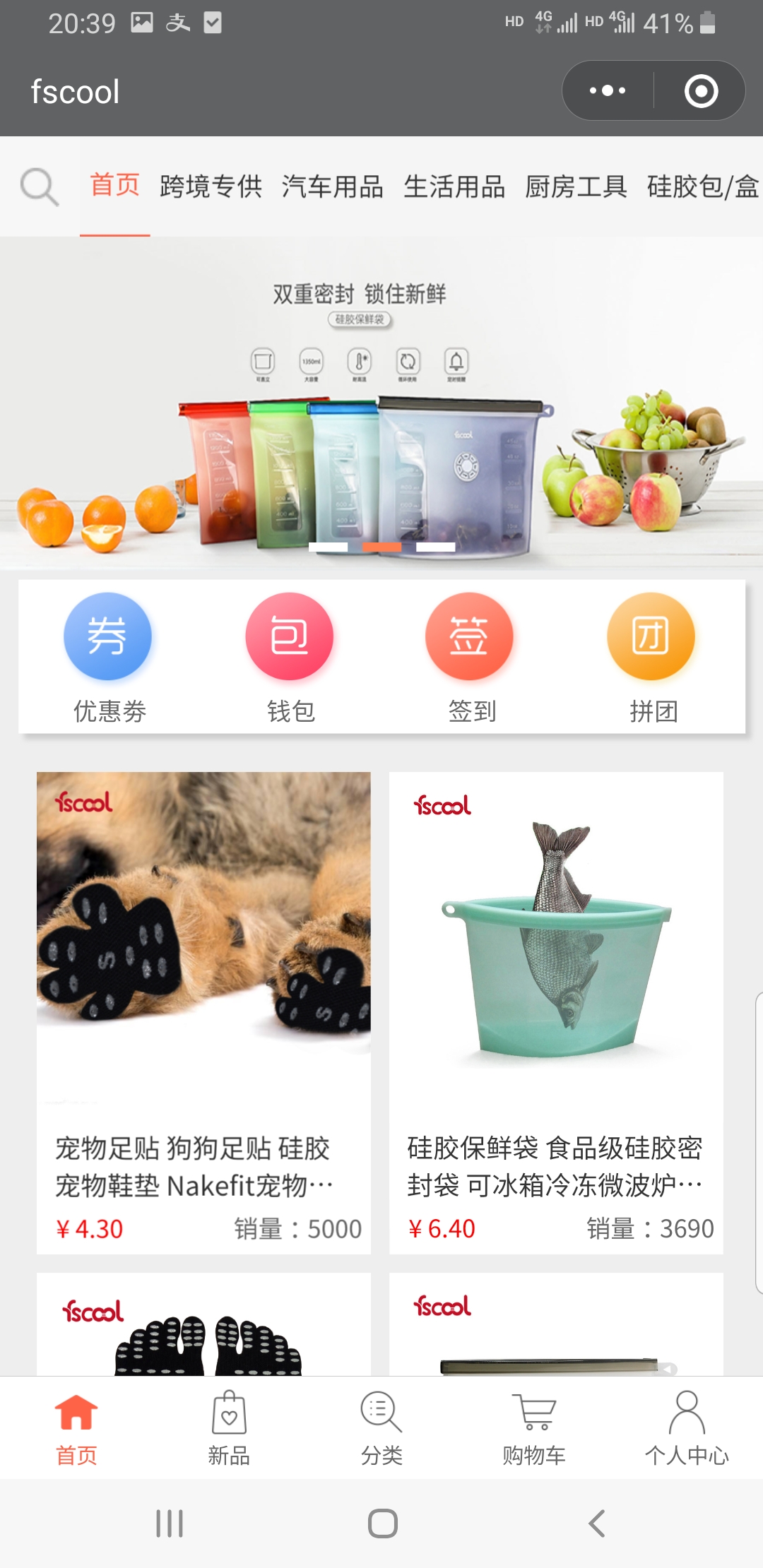Open the mini program more options menu
The image size is (763, 1568).
608,91
